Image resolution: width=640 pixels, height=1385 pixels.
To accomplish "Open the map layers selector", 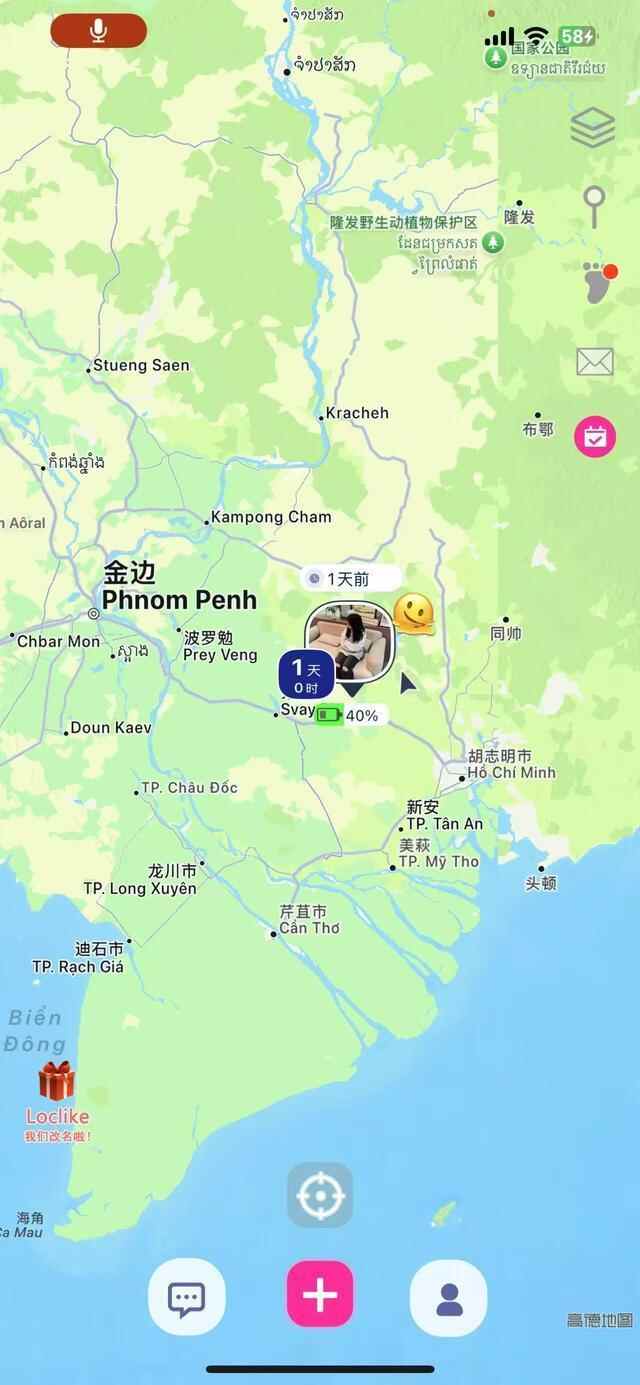I will (593, 128).
